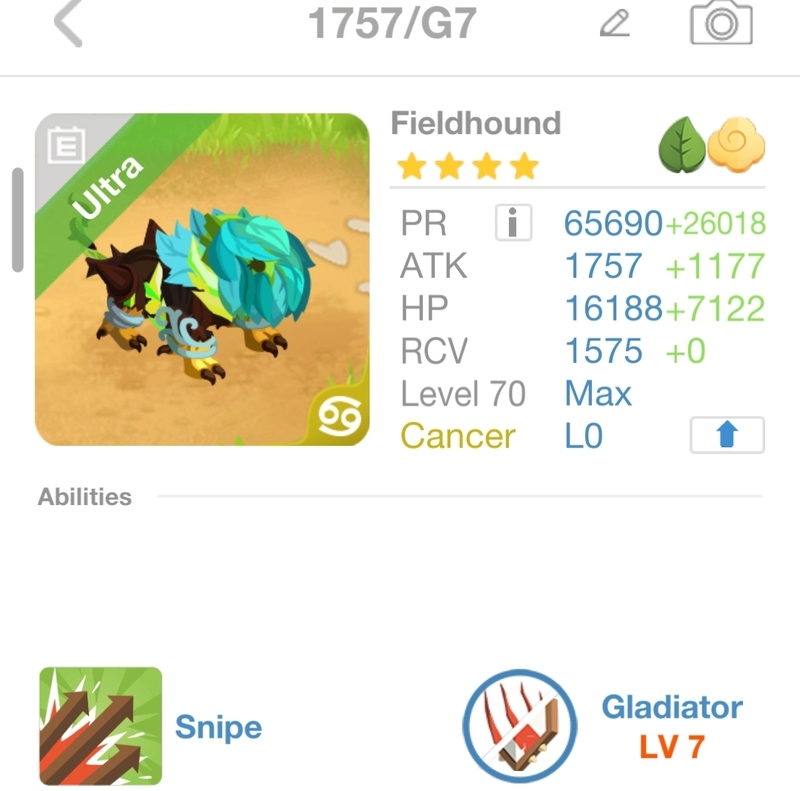This screenshot has width=800, height=791.
Task: Open the Fieldhound portrait image
Action: (x=202, y=279)
